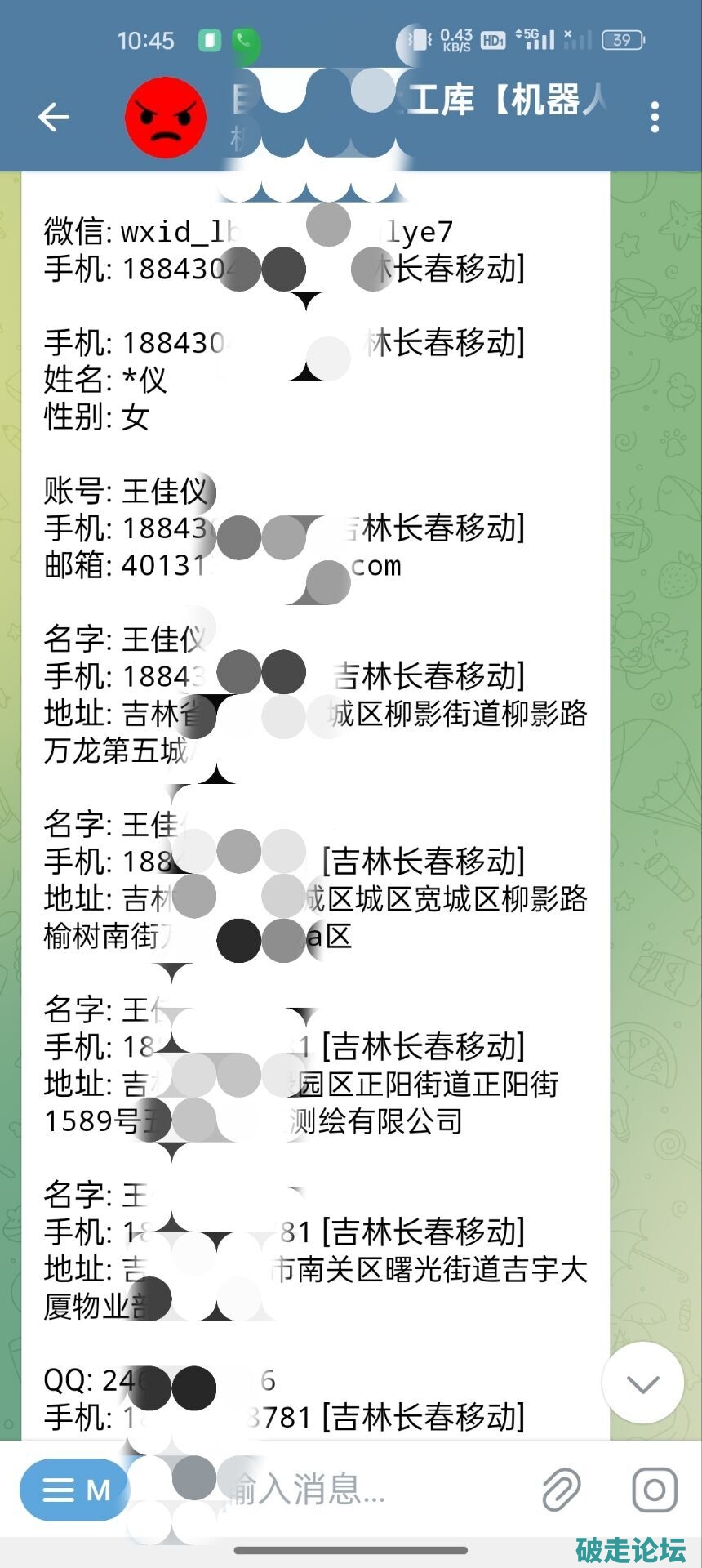Jump to the latest message

(642, 1383)
